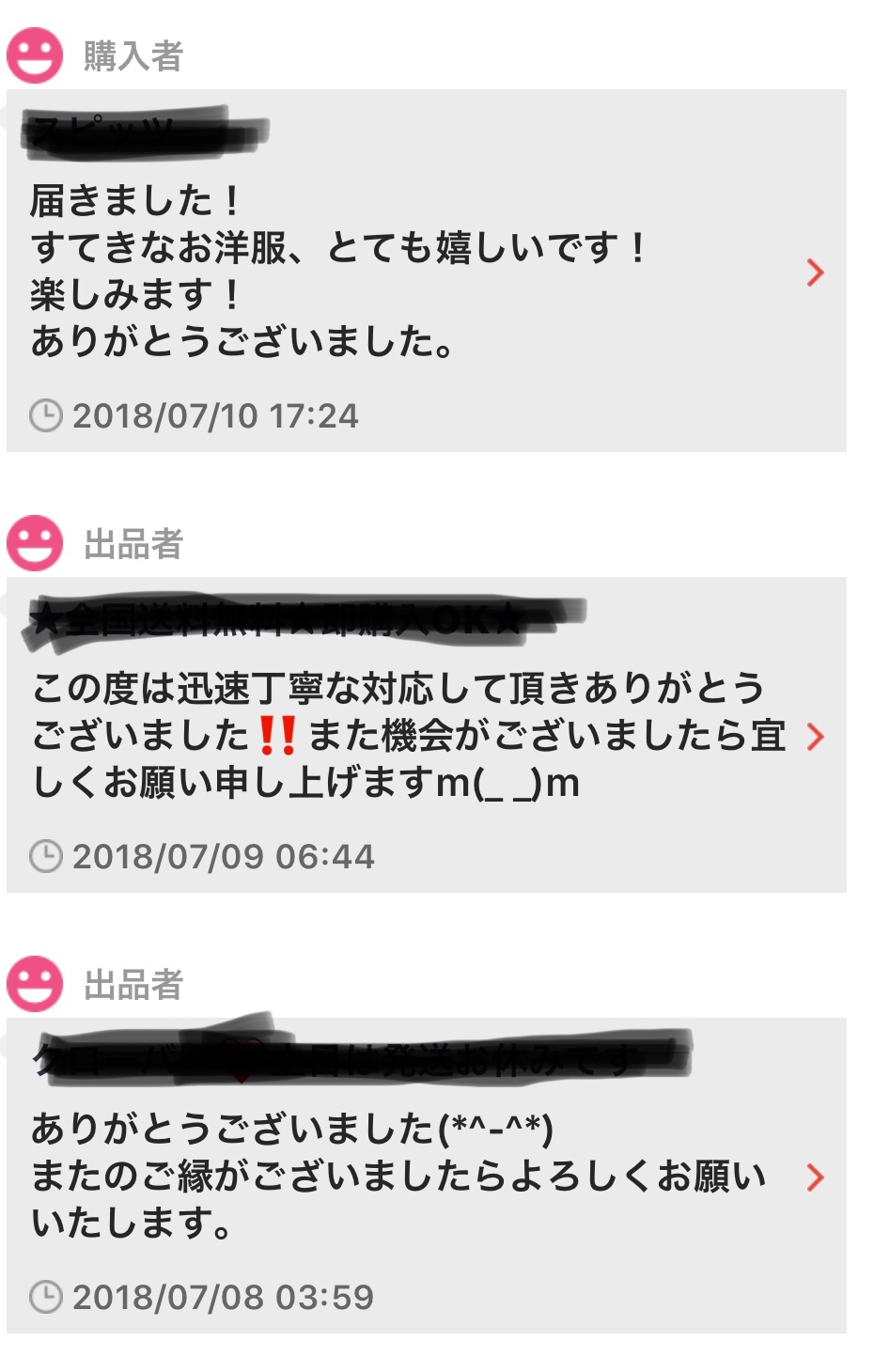874x1372 pixels.
Task: Click the smiley icon next to first 出品者
Action: point(36,540)
